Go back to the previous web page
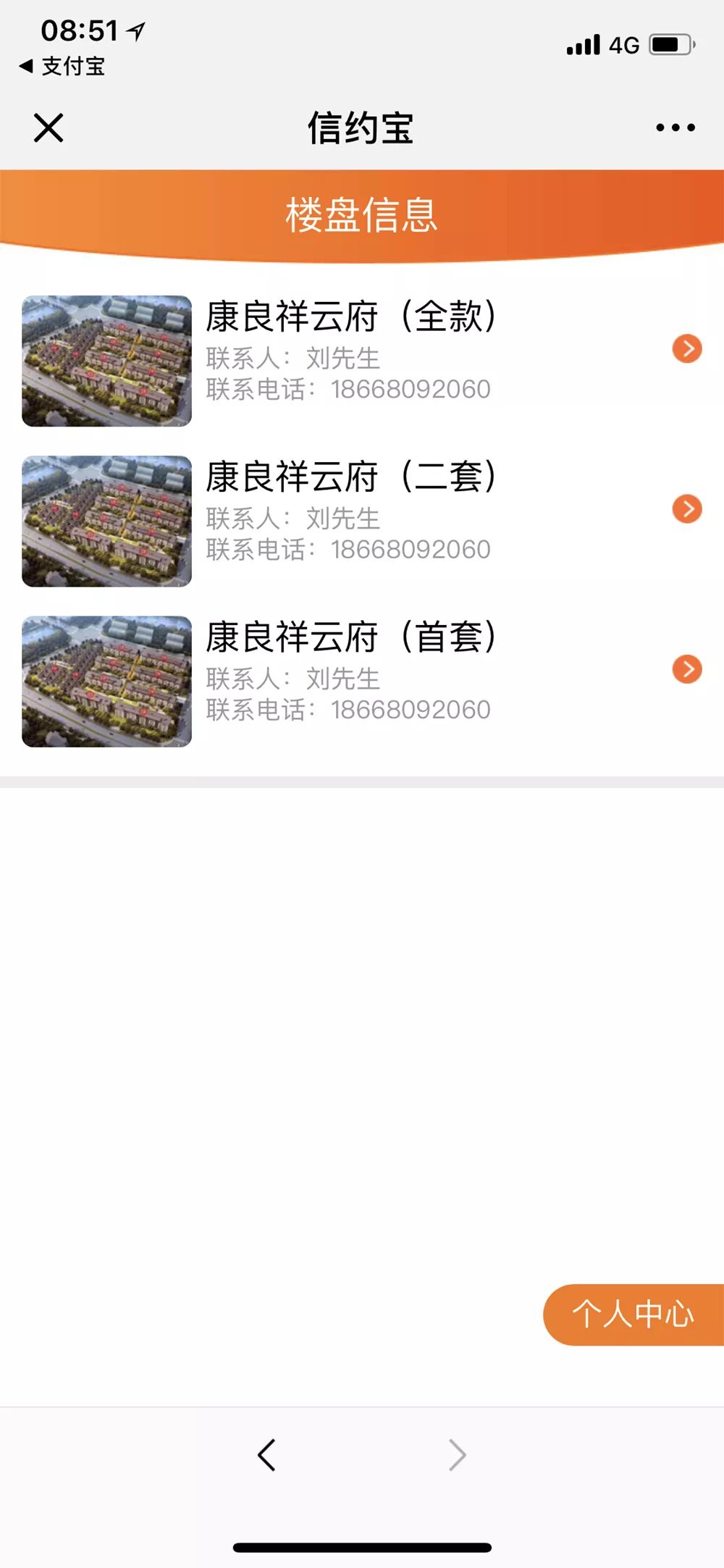 tap(266, 1454)
